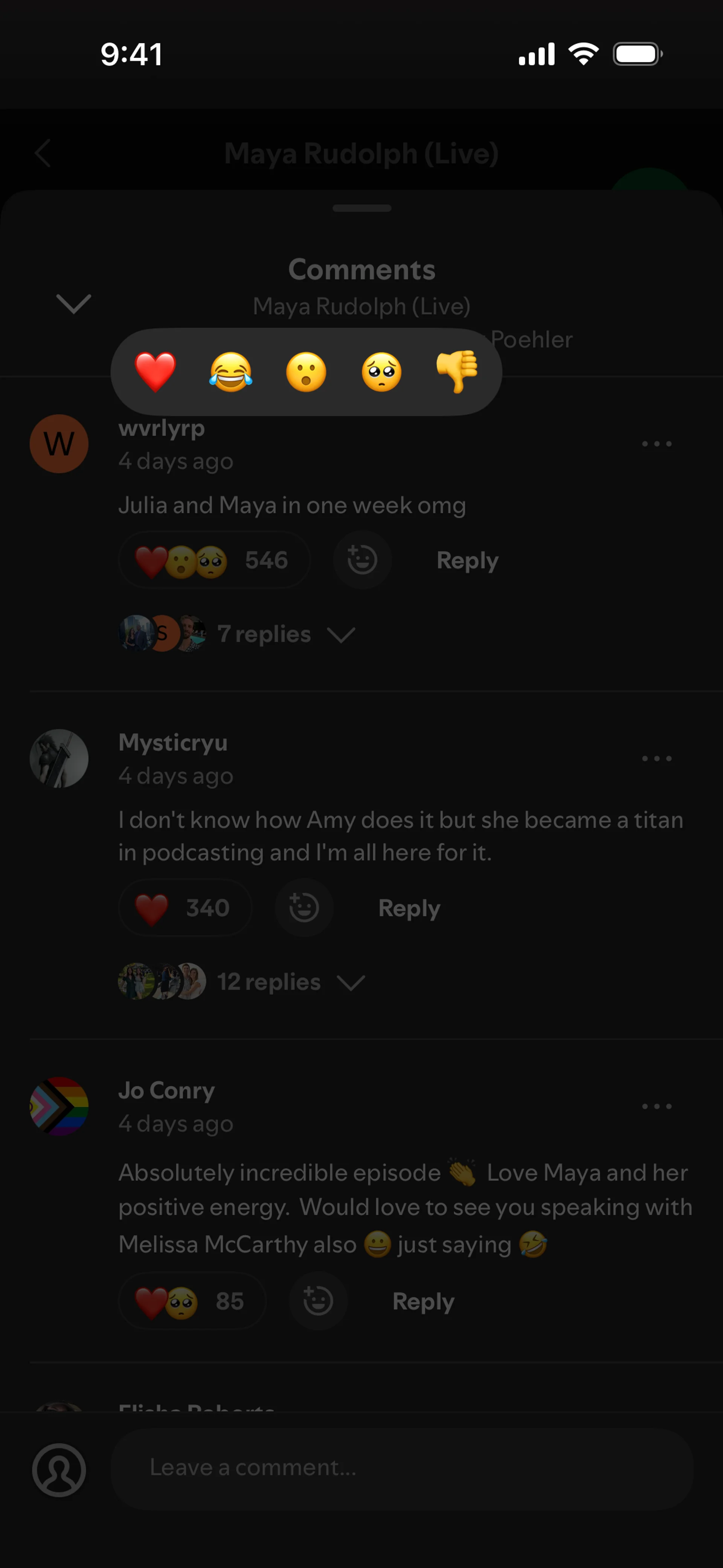Add a reaction to Jo Conry's comment
Viewport: 723px width, 1568px height.
(318, 1301)
